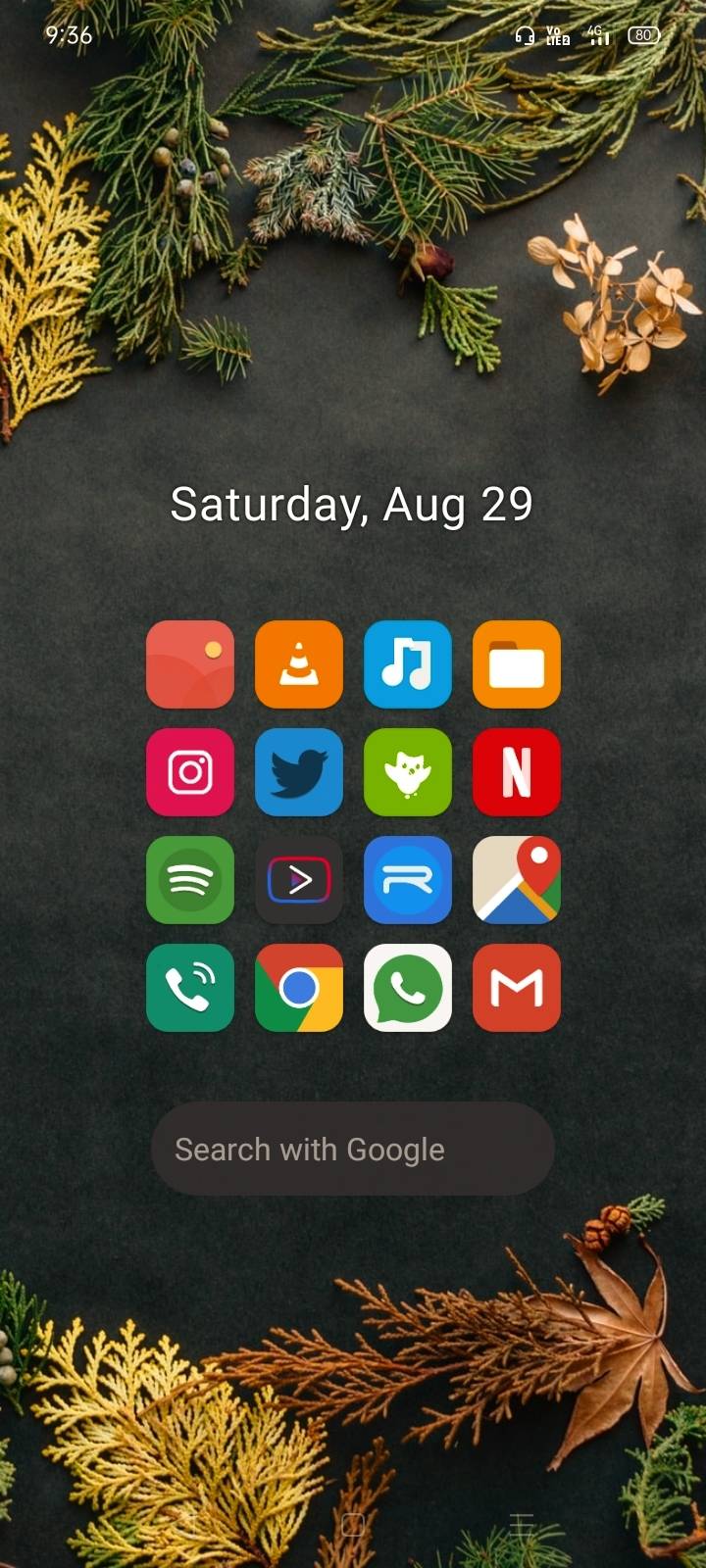
Task: Launch Instagram
Action: (x=190, y=772)
